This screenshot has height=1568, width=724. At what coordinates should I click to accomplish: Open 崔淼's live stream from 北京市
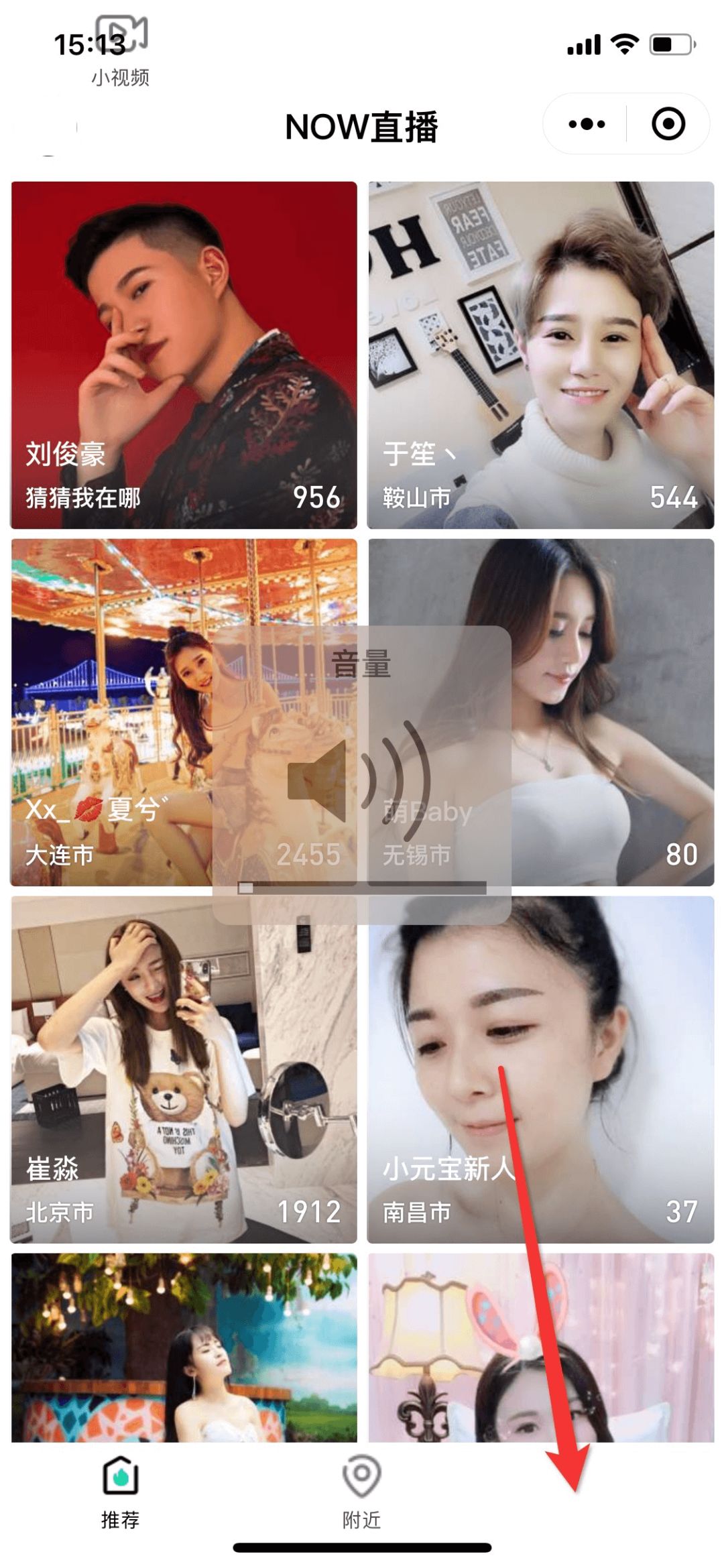pos(184,1069)
